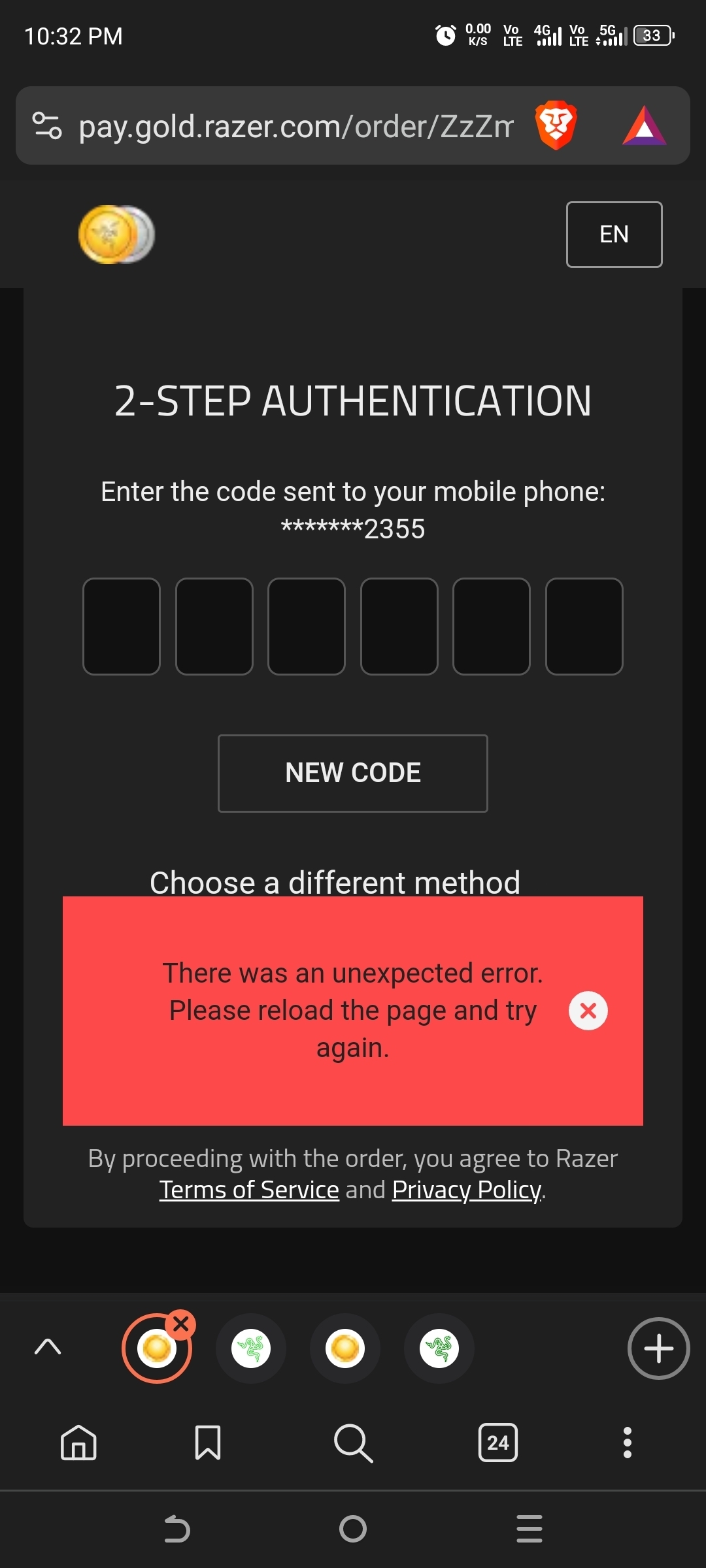
Task: Open the Brave Shields lion icon
Action: point(556,125)
